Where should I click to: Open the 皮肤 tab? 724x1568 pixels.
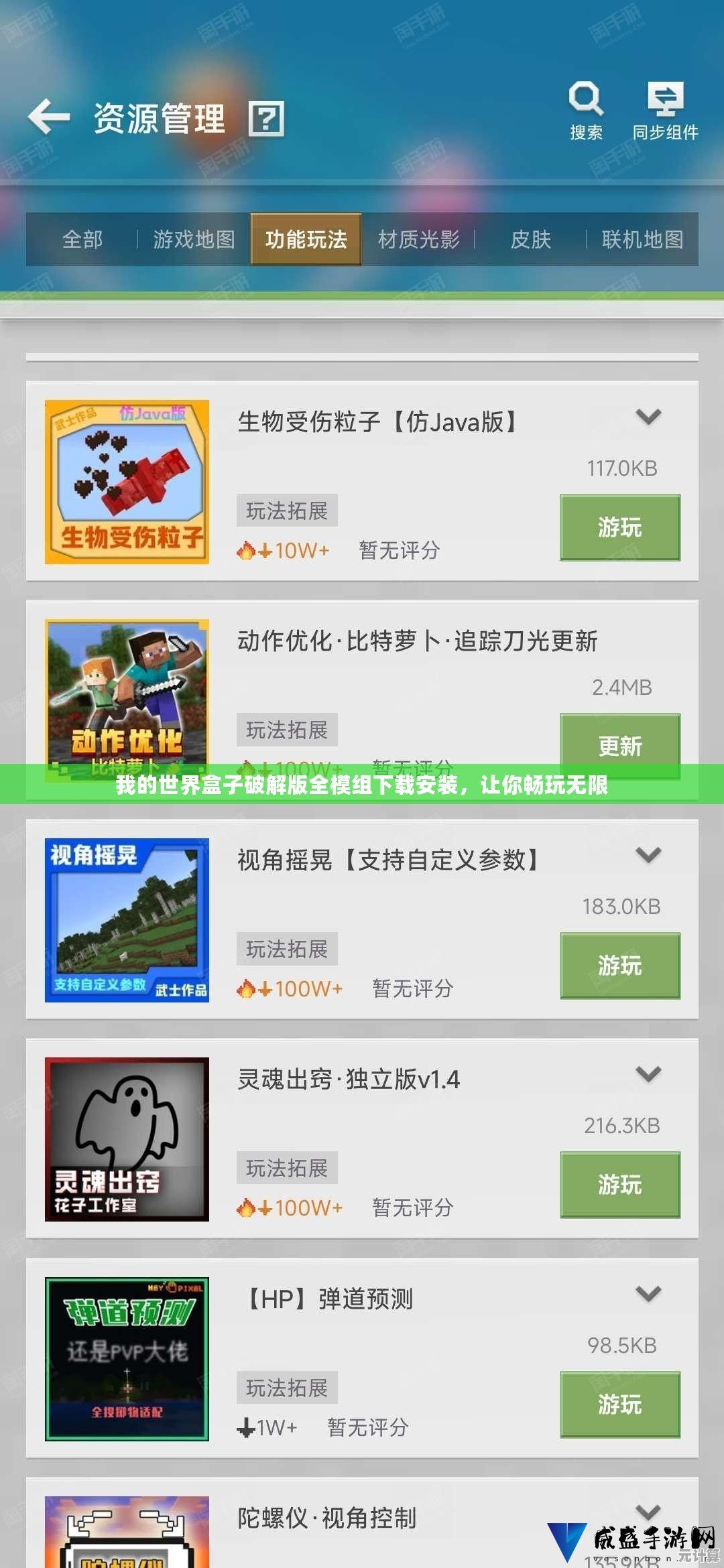tap(530, 239)
